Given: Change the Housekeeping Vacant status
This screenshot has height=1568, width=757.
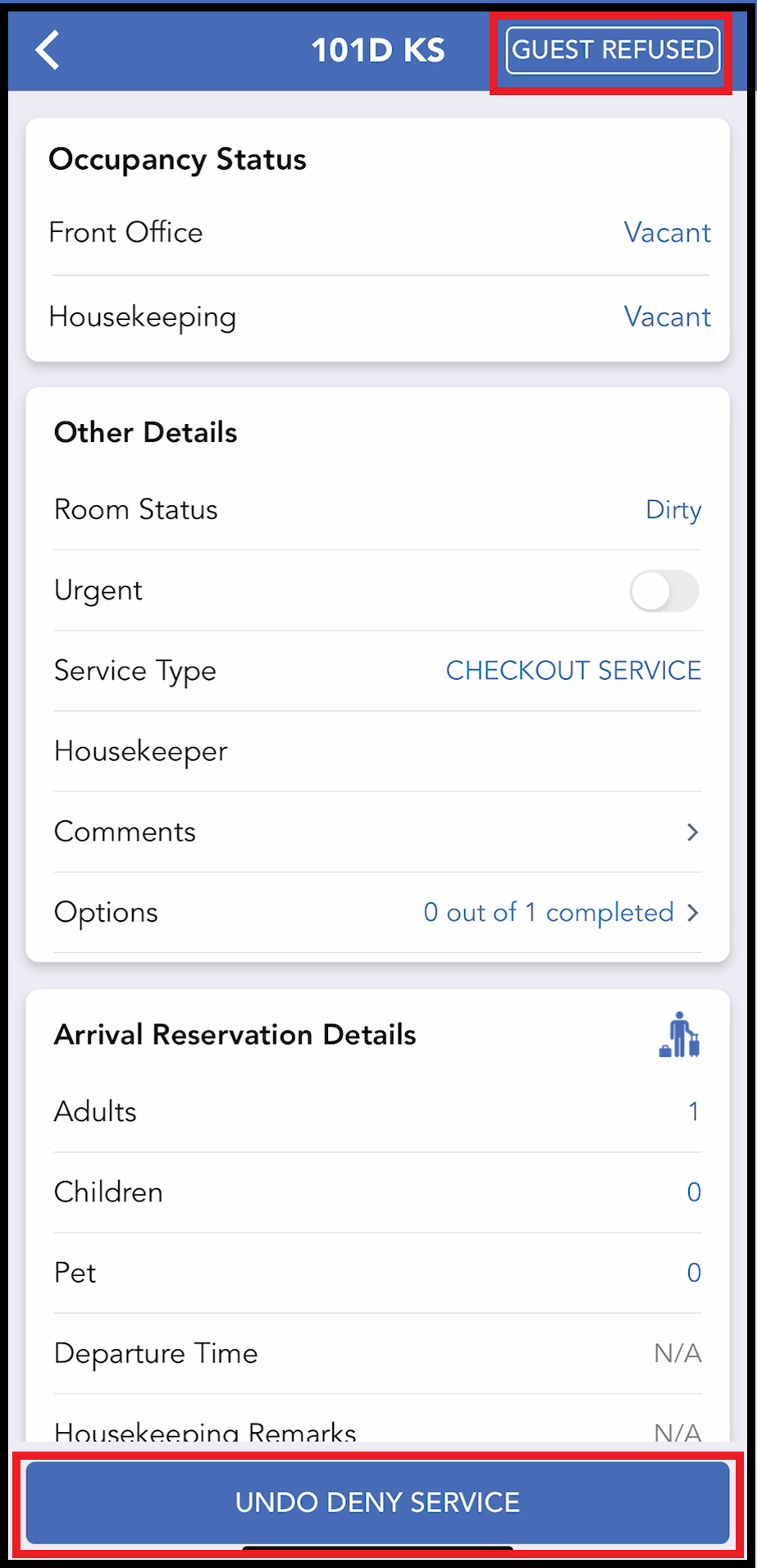Looking at the screenshot, I should click(667, 317).
